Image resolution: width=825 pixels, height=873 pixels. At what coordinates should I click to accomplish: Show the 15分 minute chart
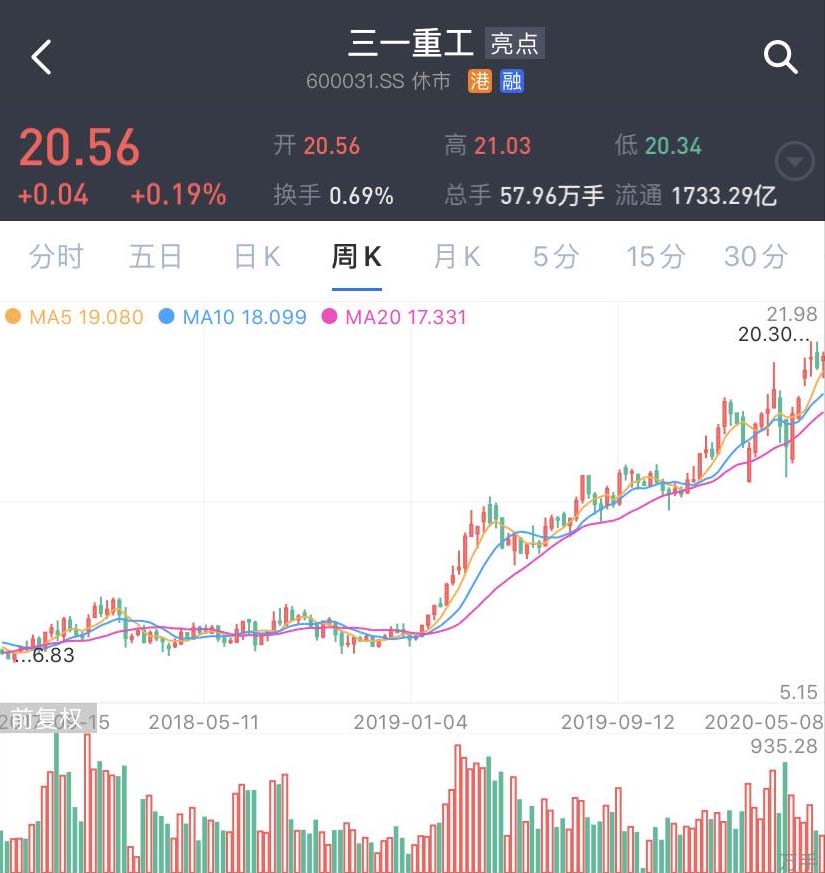(655, 257)
